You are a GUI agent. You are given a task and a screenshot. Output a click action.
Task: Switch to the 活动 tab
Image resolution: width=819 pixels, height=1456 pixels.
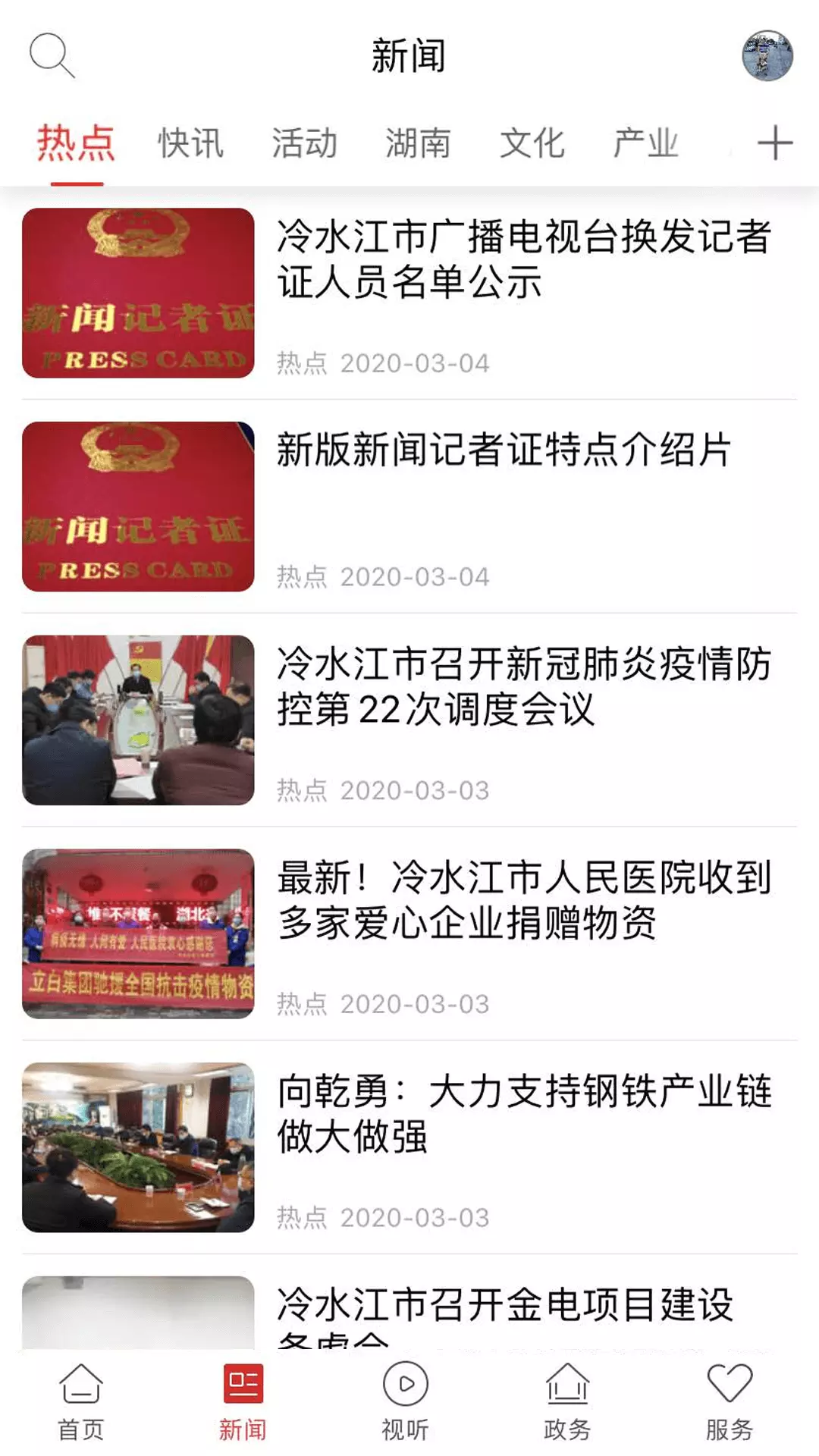tap(304, 143)
